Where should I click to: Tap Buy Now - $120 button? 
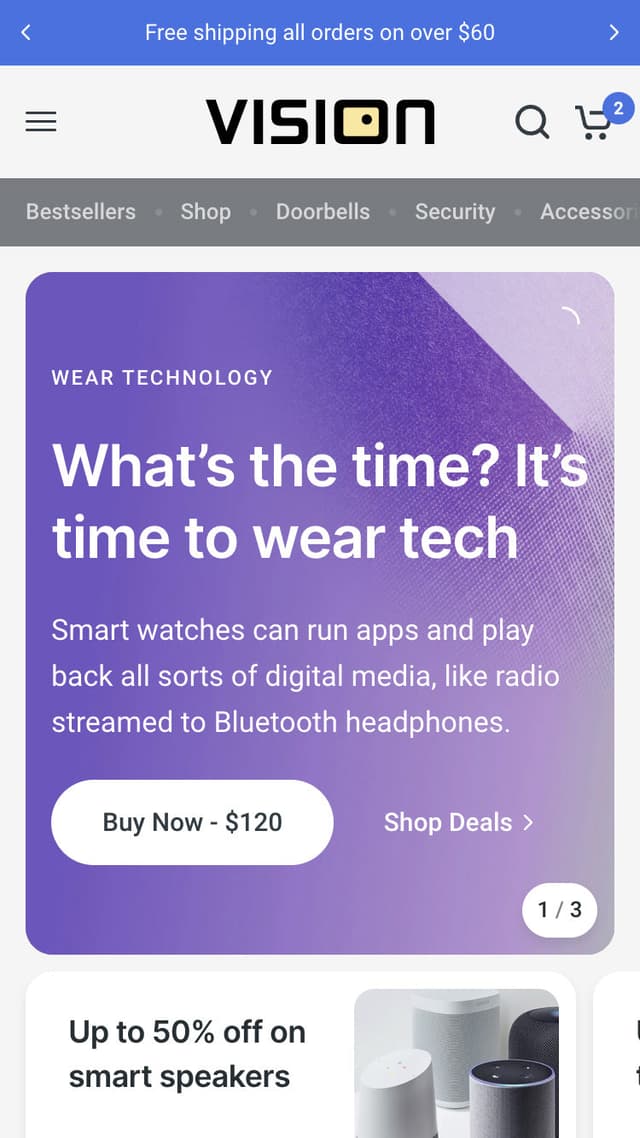tap(192, 822)
